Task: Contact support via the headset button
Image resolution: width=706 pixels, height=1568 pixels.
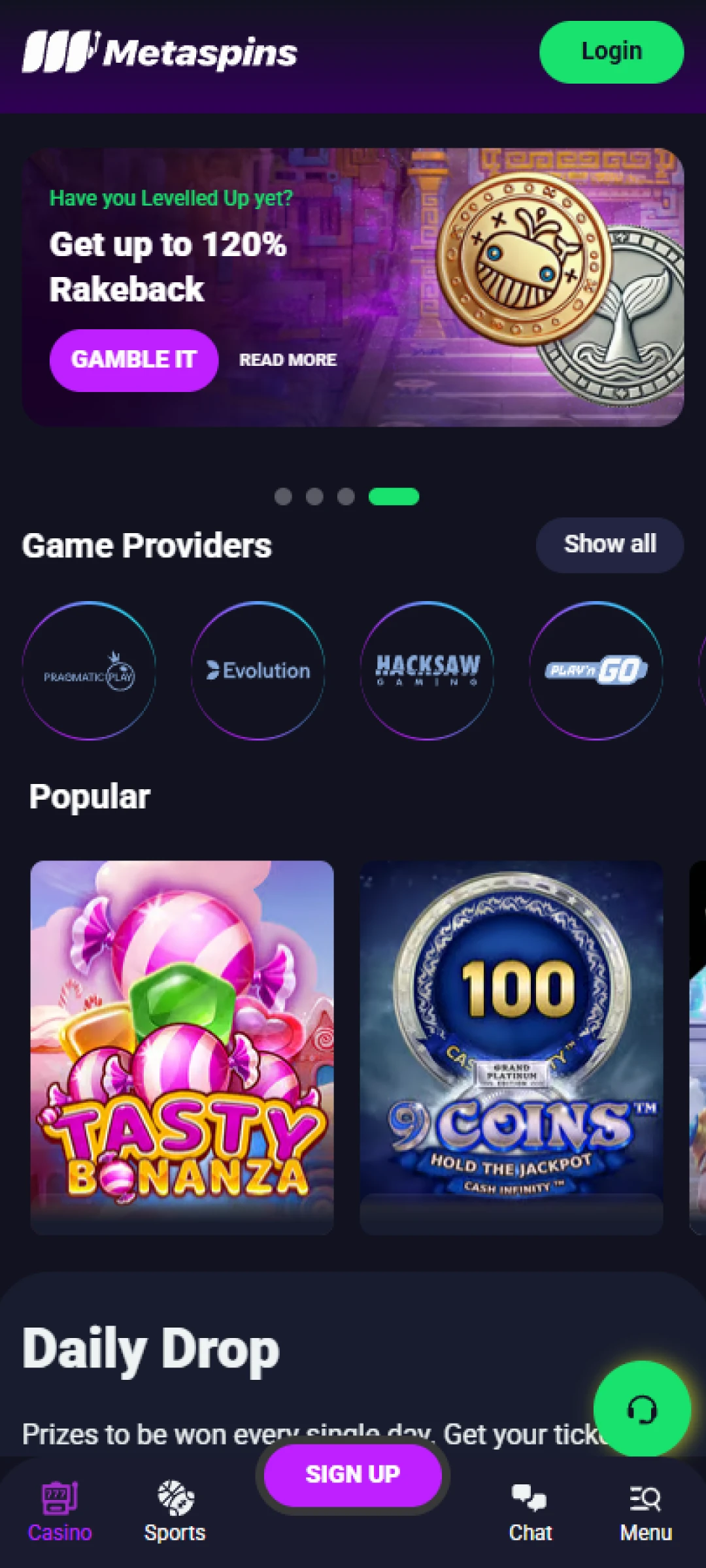Action: coord(642,1409)
